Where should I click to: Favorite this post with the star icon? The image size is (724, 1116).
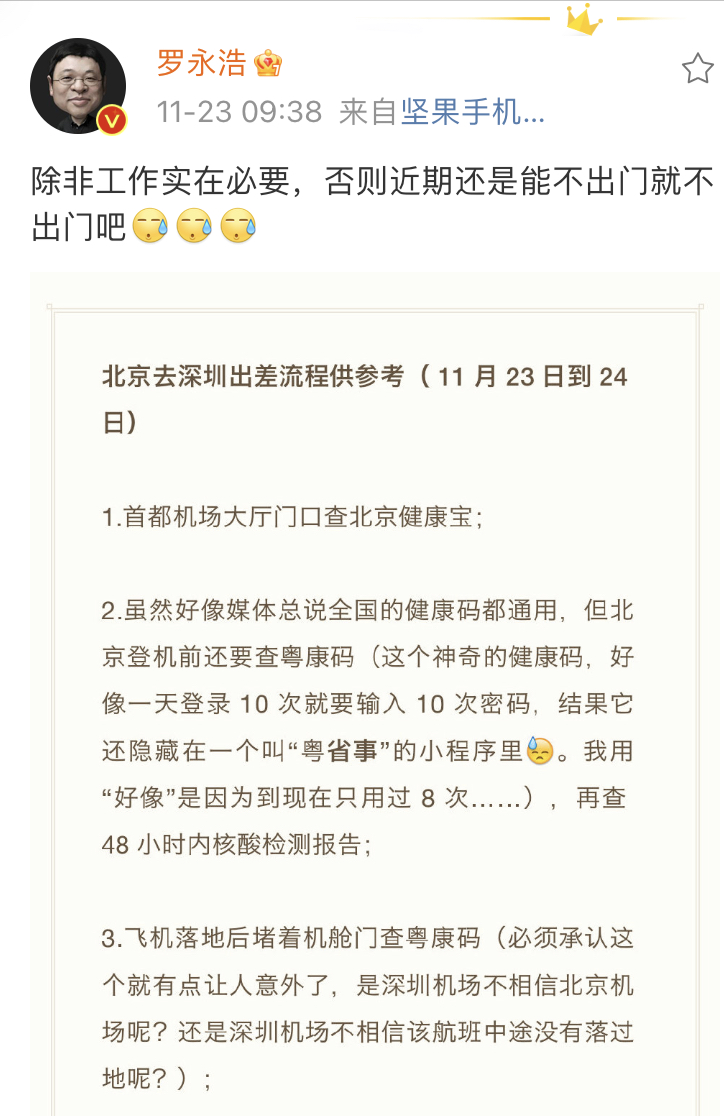pyautogui.click(x=697, y=68)
